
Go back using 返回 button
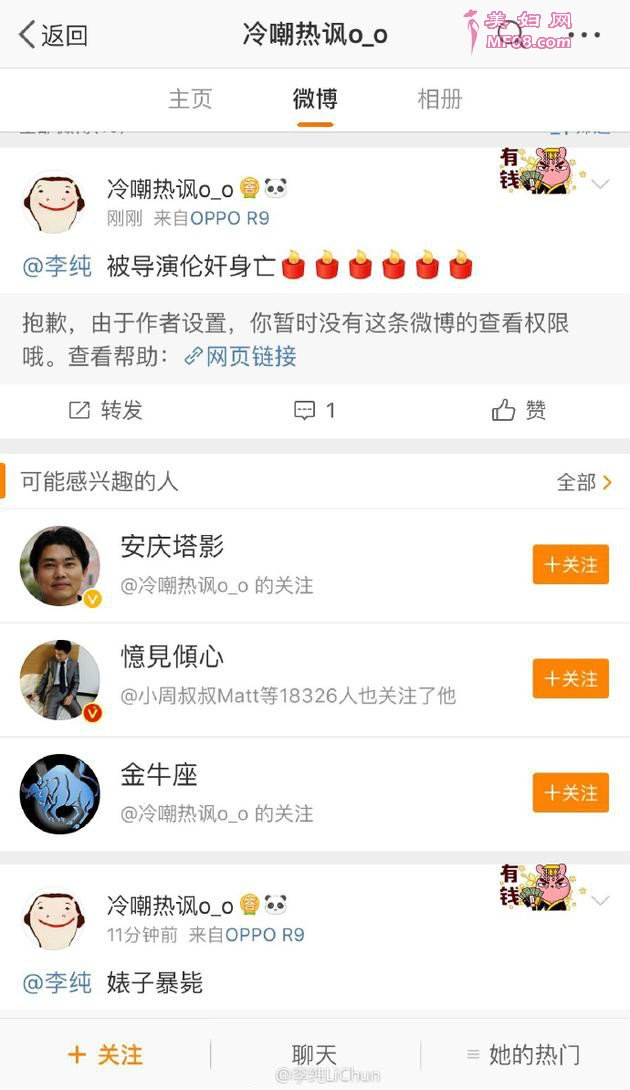tap(54, 35)
